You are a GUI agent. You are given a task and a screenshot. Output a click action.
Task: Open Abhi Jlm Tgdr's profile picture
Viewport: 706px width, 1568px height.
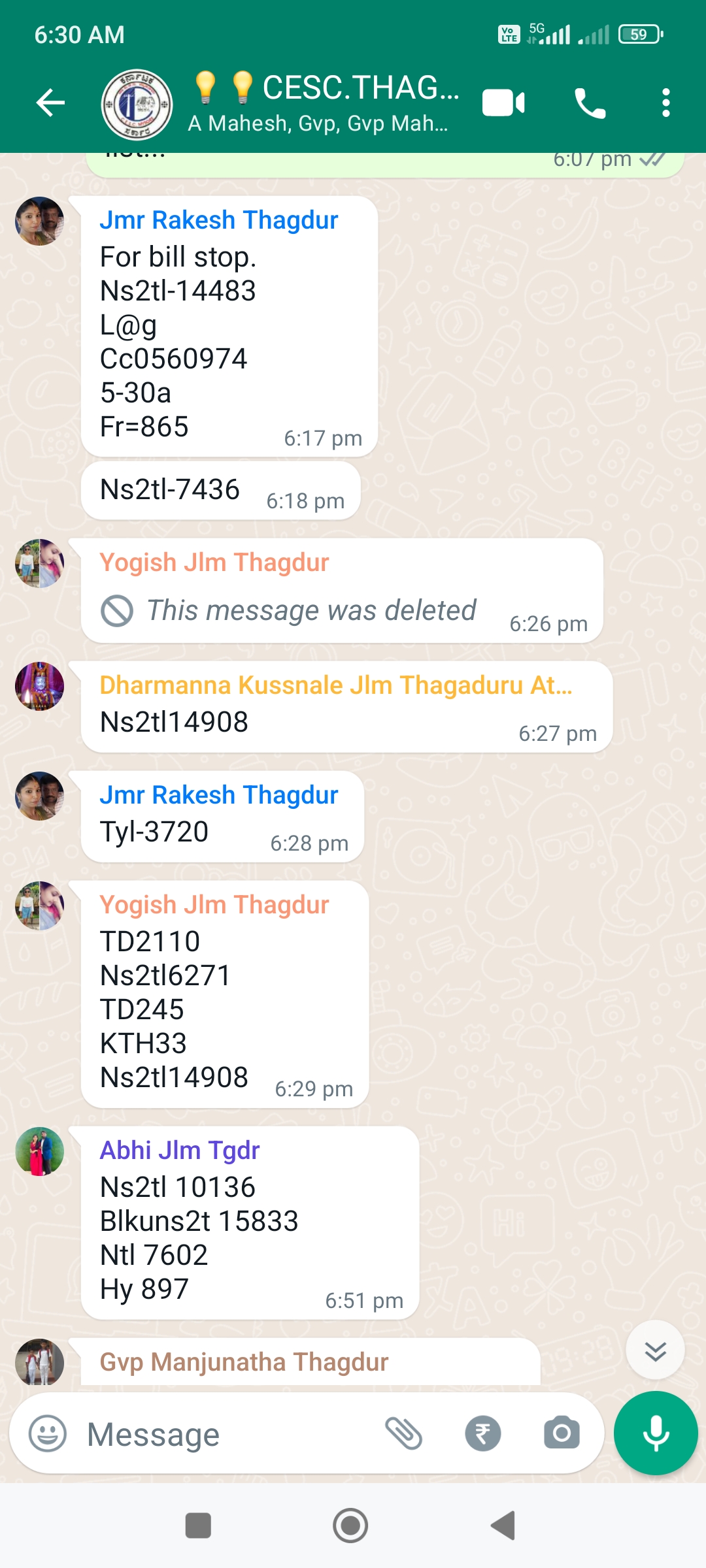(39, 1151)
